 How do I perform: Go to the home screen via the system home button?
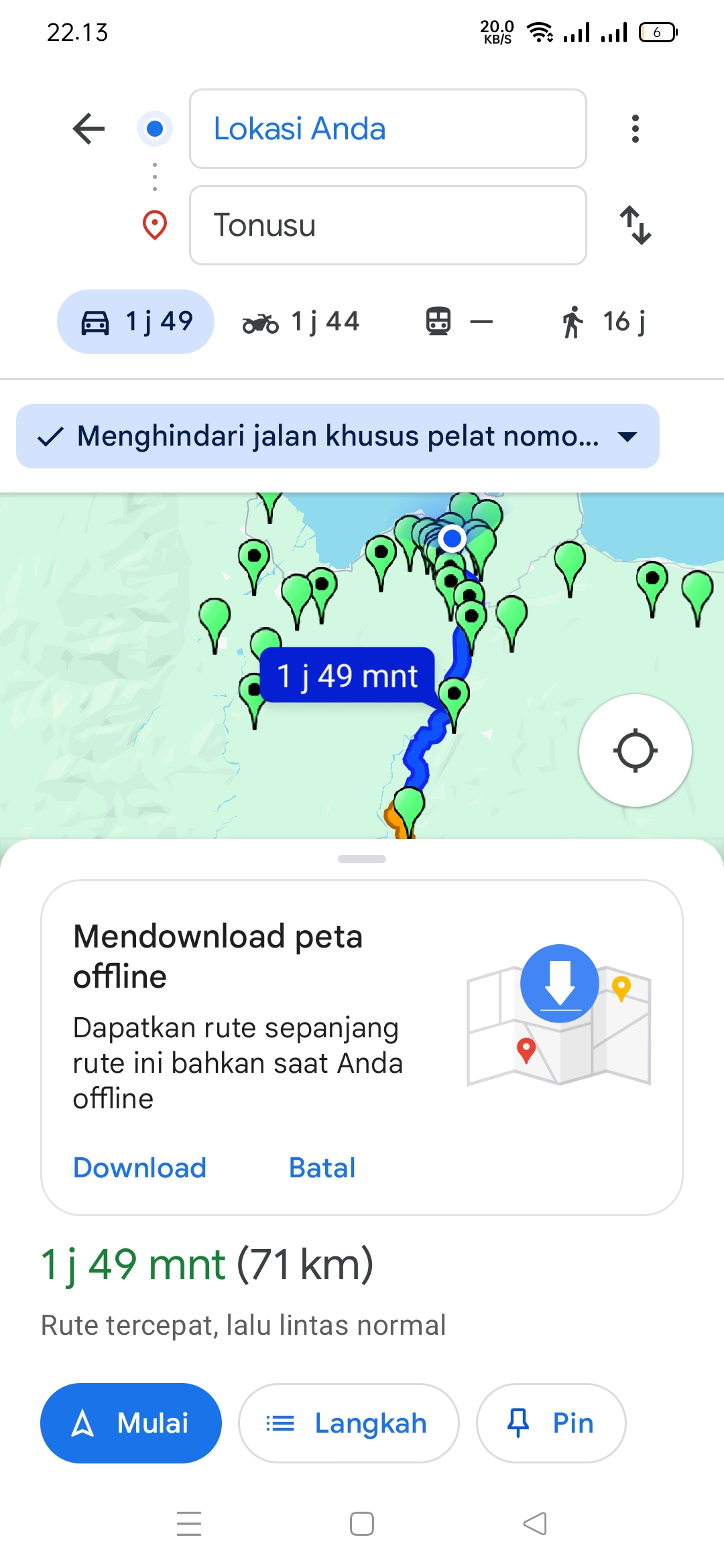[362, 1524]
